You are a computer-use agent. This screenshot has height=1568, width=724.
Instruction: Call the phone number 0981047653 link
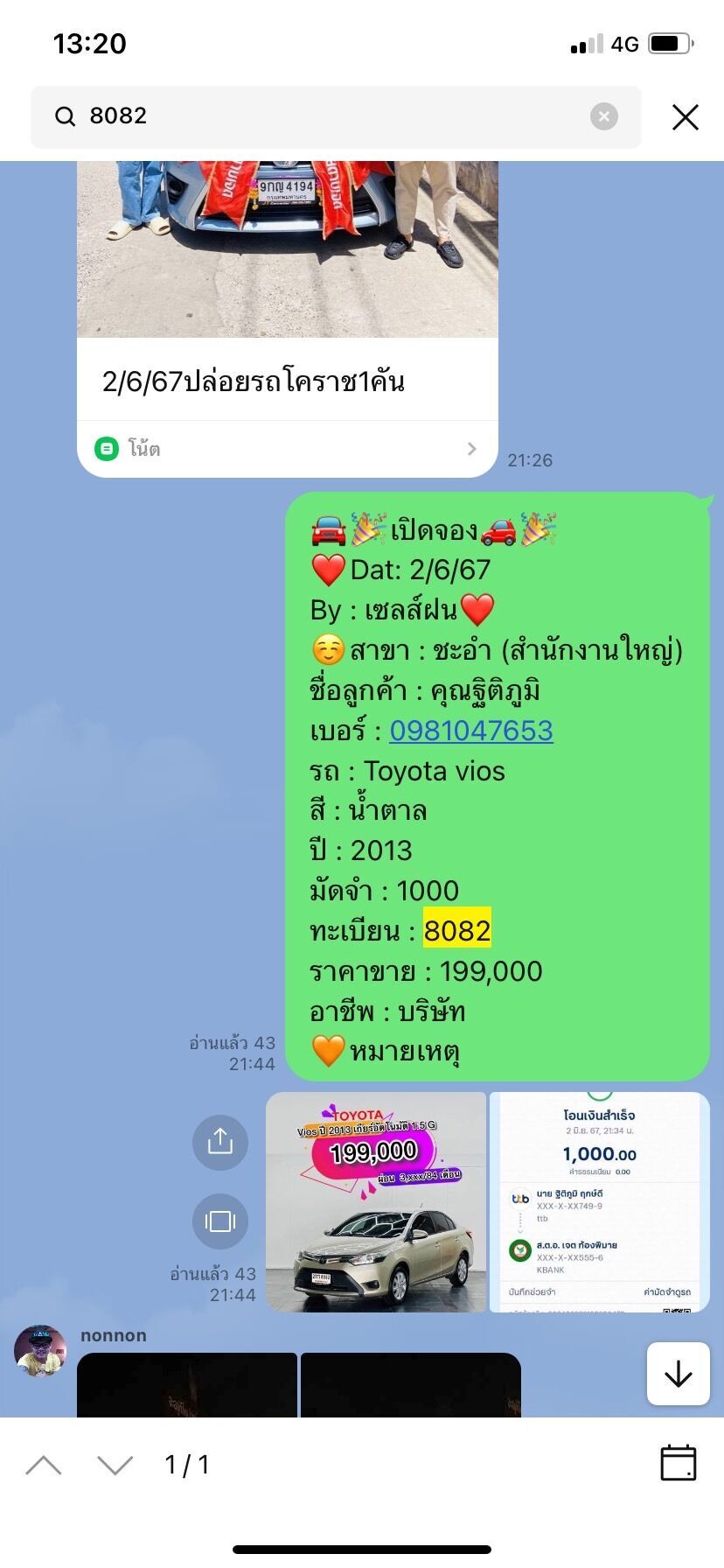tap(471, 731)
